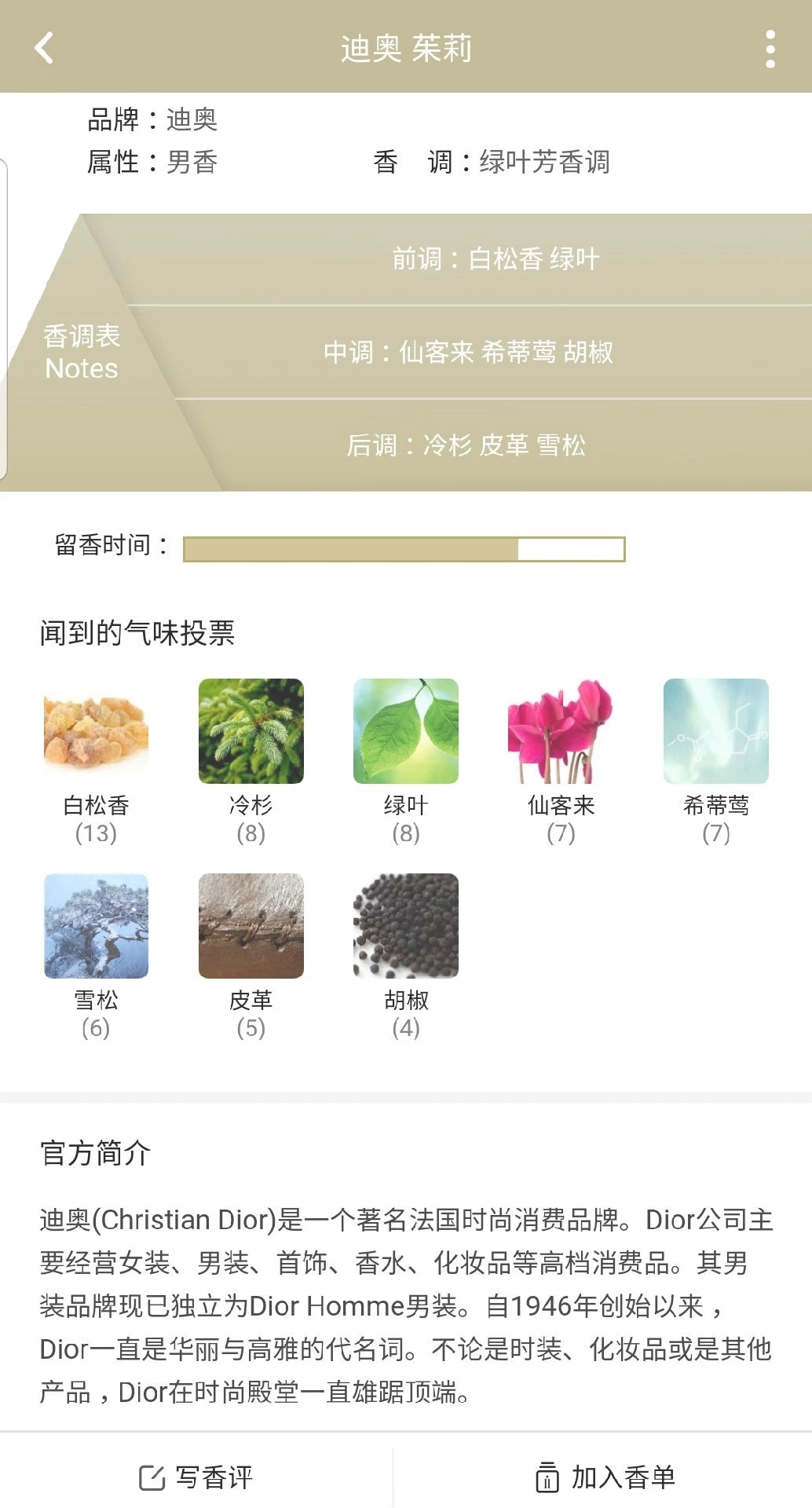812x1508 pixels.
Task: Go back from the 迪奥 茉莉 page
Action: pyautogui.click(x=45, y=48)
